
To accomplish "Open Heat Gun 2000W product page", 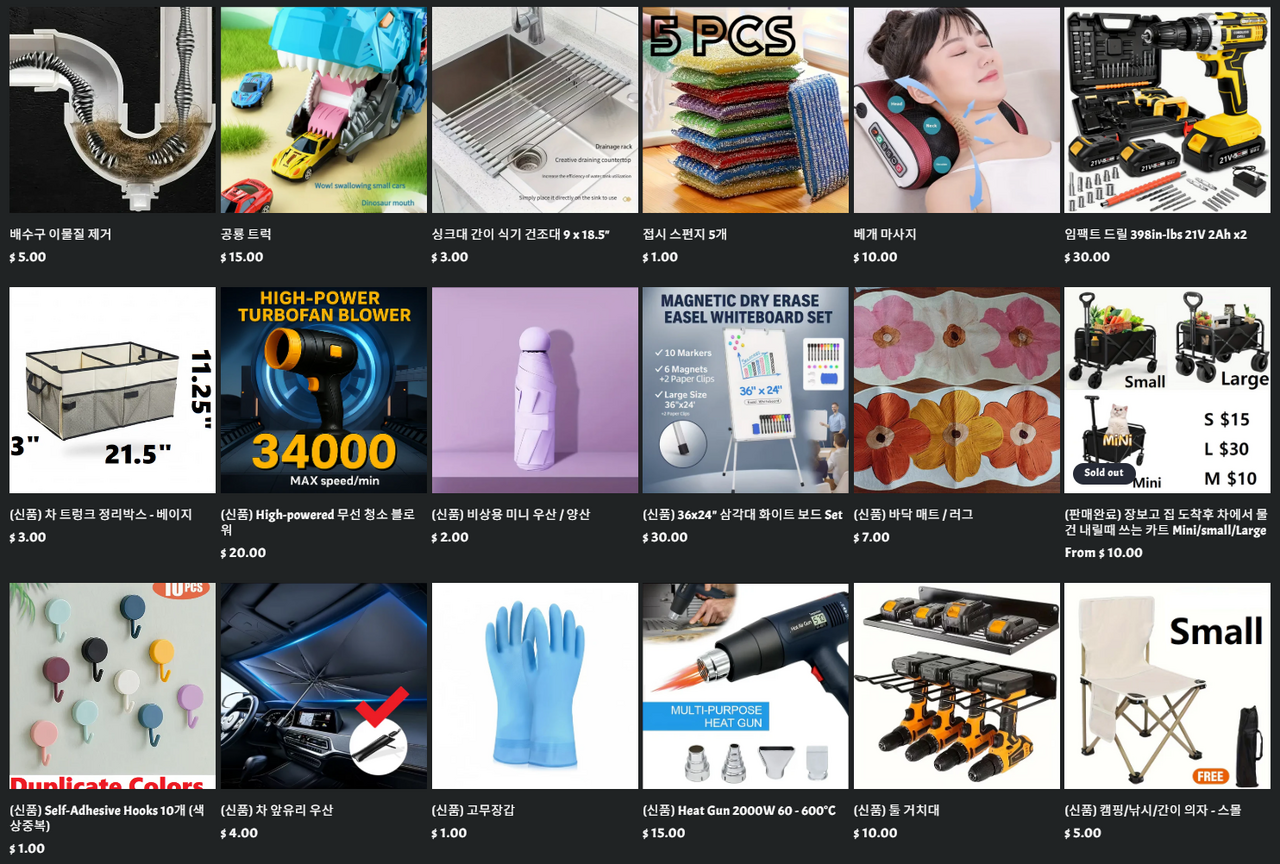I will 745,686.
